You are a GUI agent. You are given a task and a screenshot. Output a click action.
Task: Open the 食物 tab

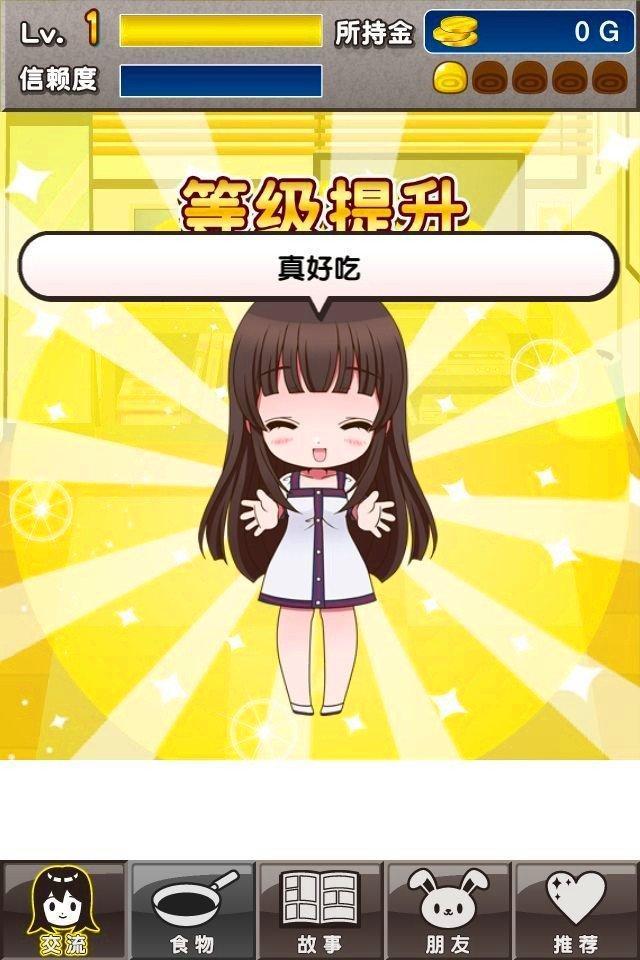pos(192,910)
